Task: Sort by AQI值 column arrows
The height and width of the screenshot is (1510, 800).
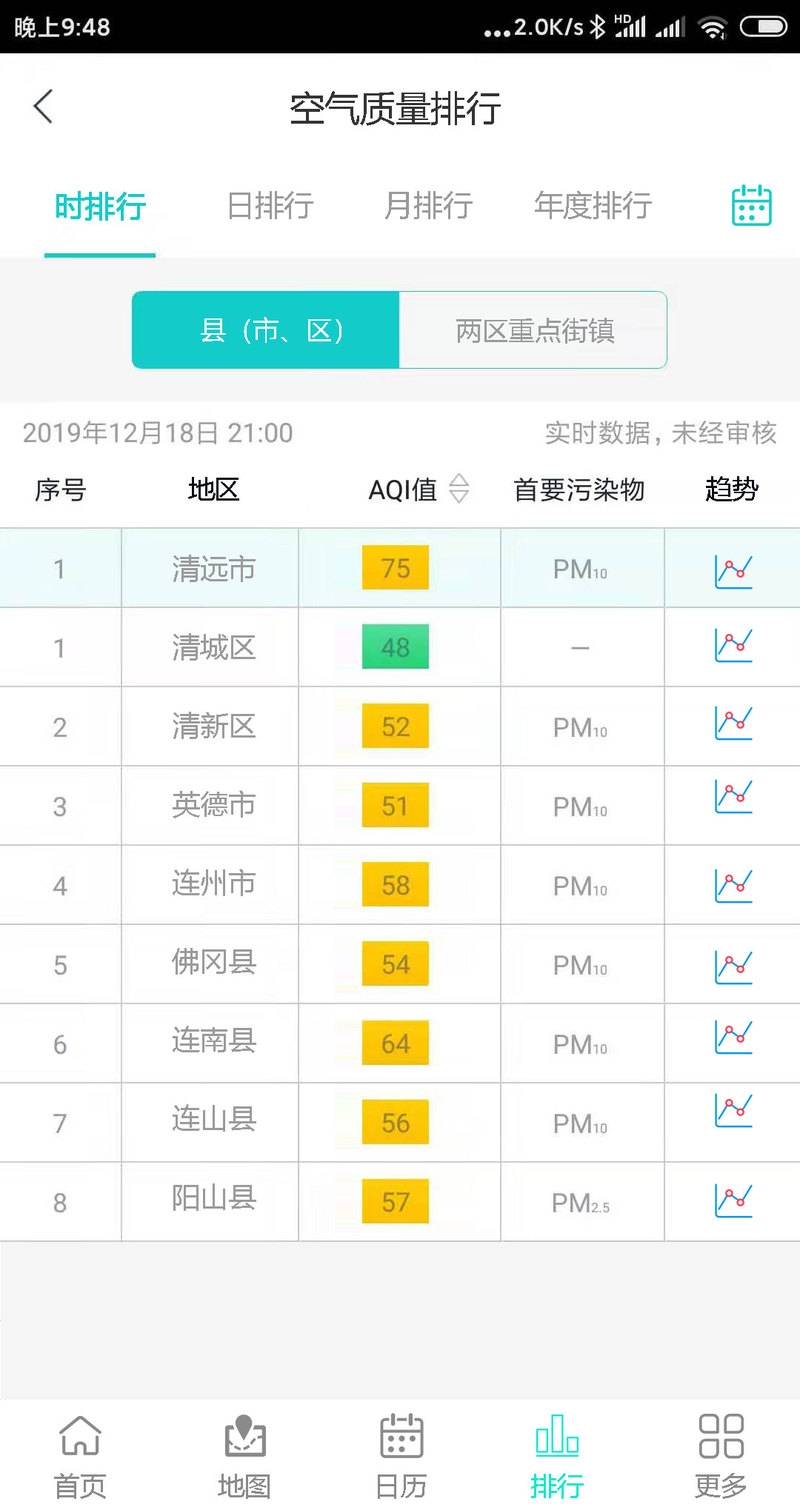Action: pos(458,489)
